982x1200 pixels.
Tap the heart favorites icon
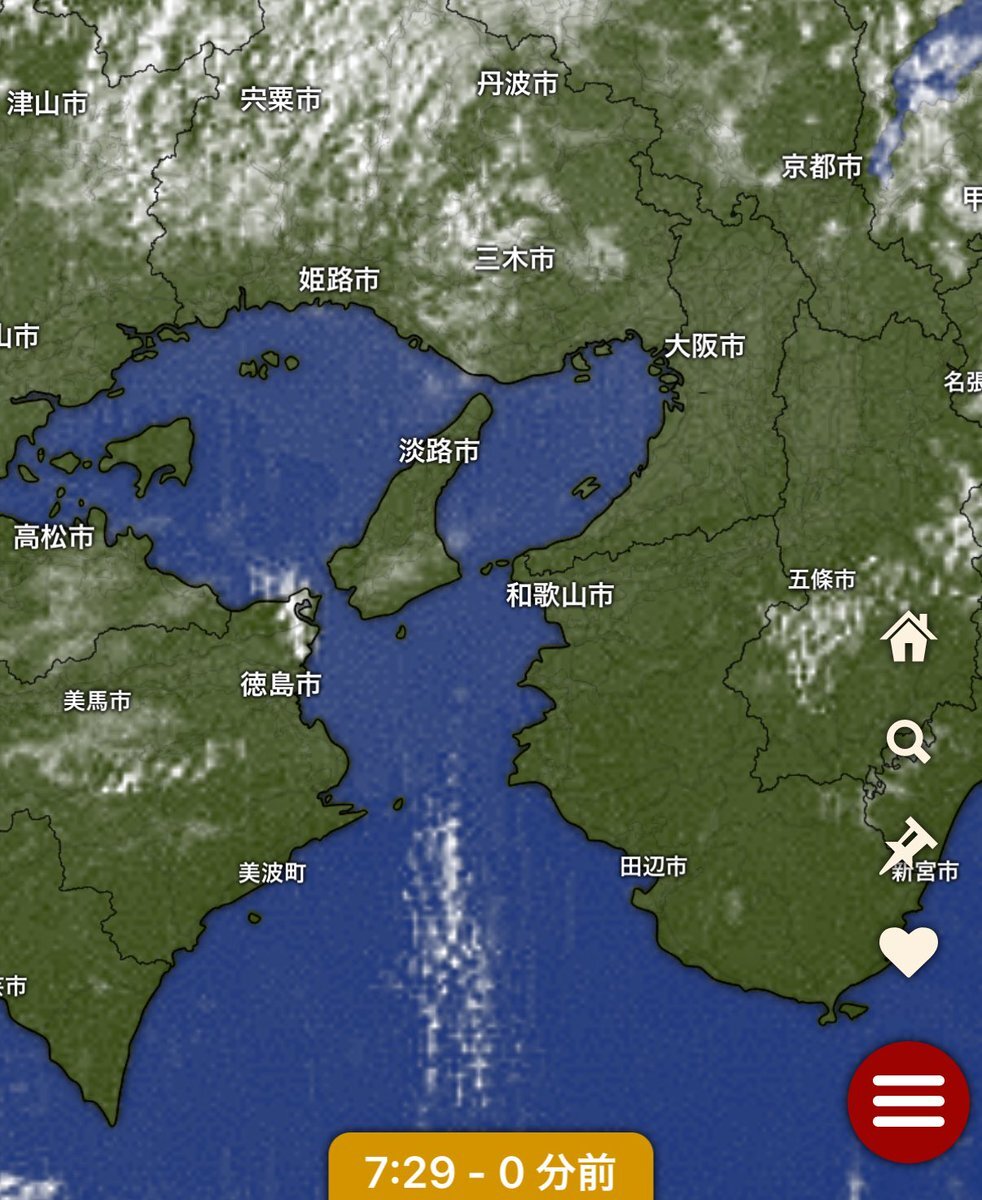point(908,951)
